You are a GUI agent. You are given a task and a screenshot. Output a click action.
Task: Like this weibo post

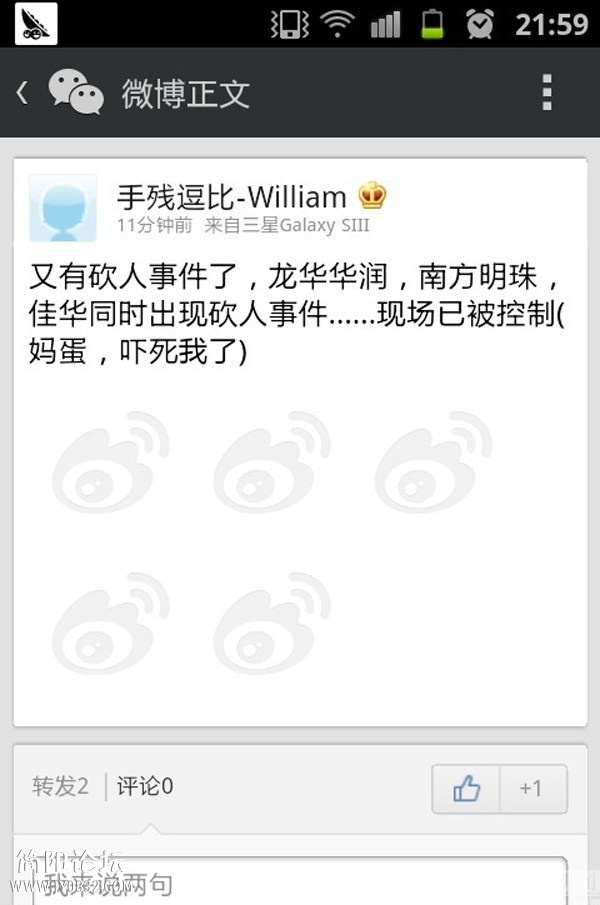tap(466, 789)
